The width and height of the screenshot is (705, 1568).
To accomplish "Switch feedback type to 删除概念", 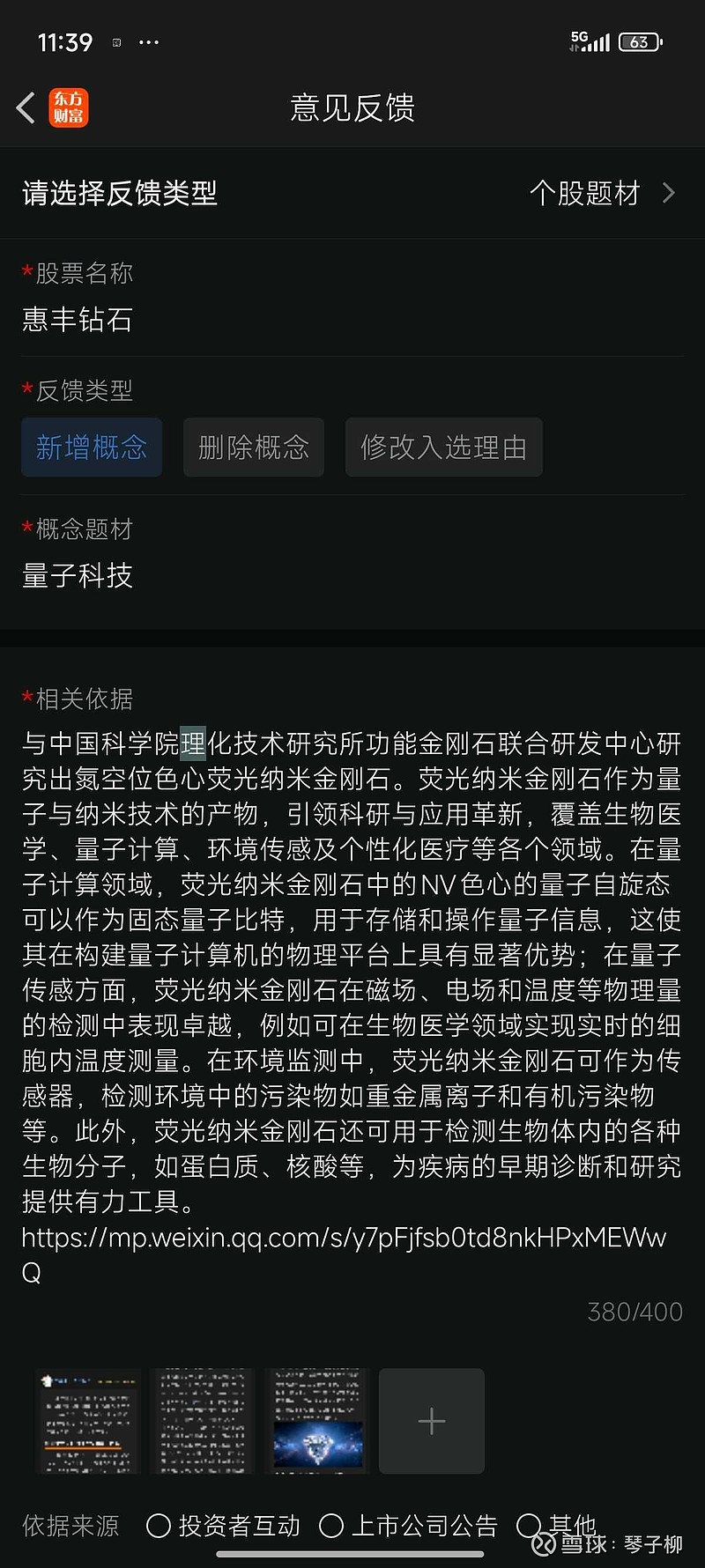I will pos(253,447).
